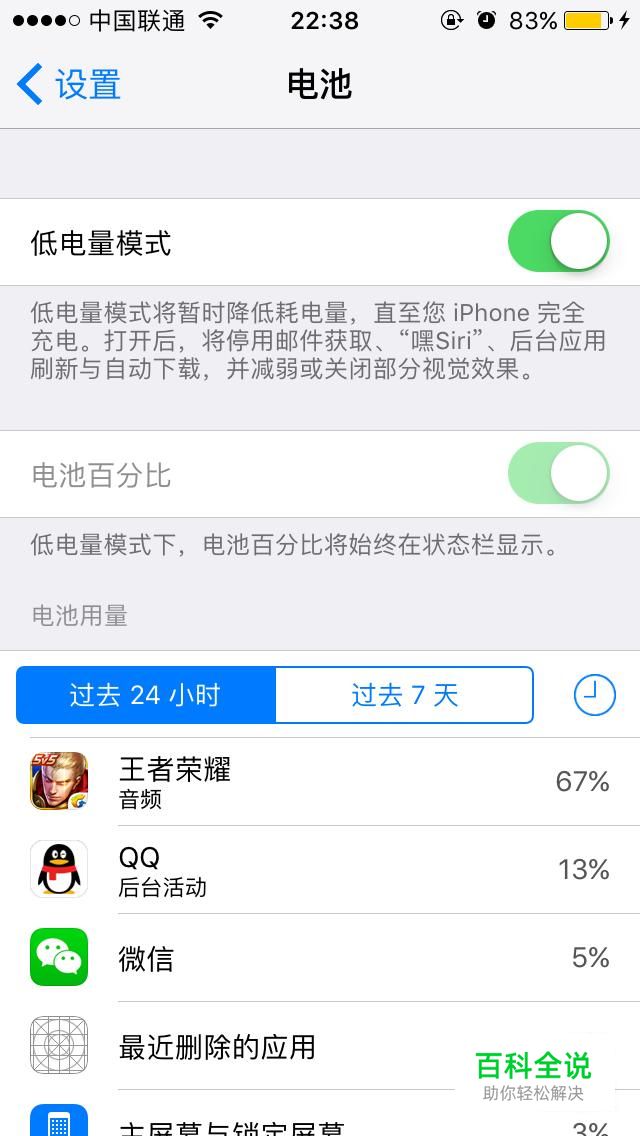This screenshot has height=1136, width=640.
Task: Go back to 设置
Action: click(x=69, y=84)
